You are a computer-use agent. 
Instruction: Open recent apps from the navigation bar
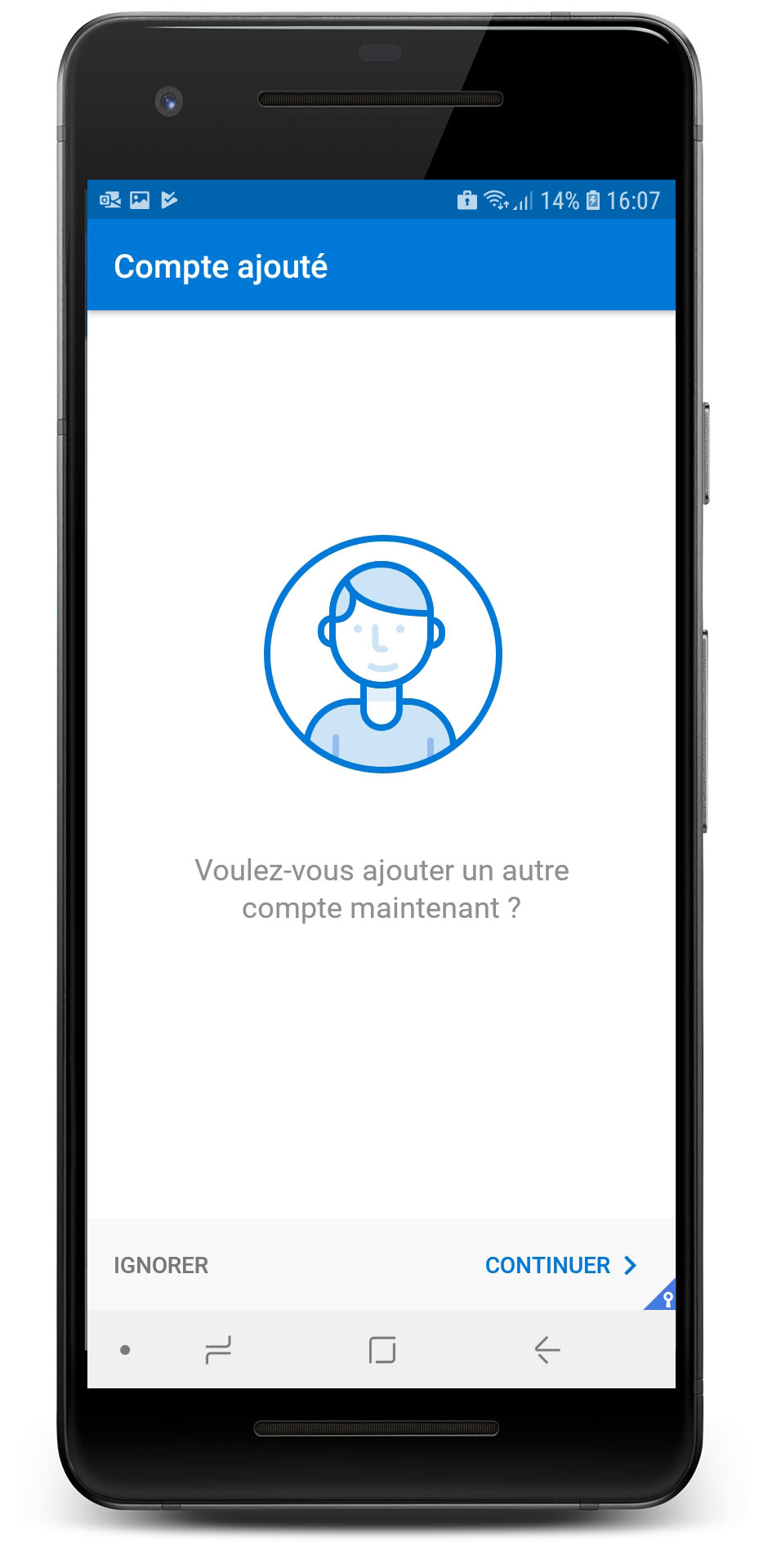218,1350
